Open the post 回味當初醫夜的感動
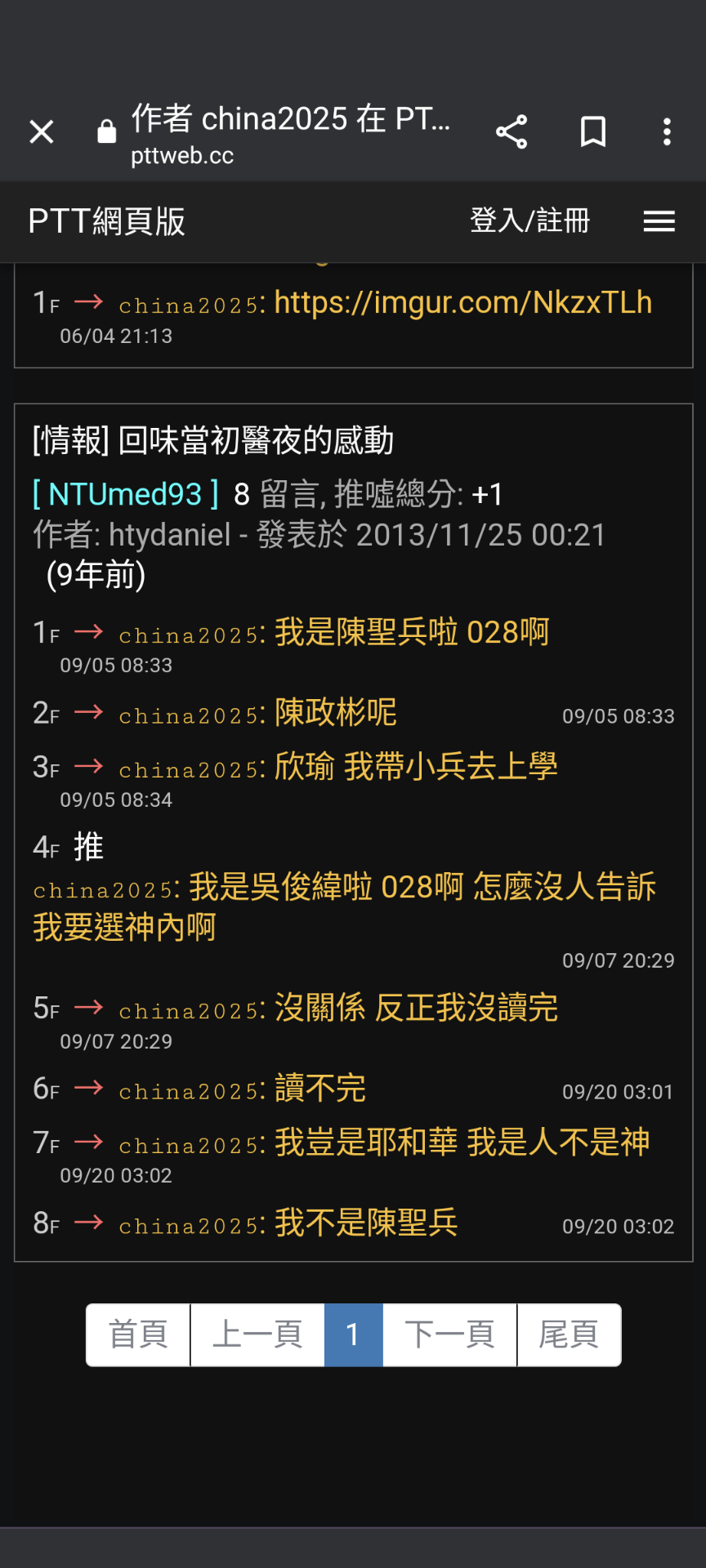Image resolution: width=706 pixels, height=1568 pixels. pos(213,441)
